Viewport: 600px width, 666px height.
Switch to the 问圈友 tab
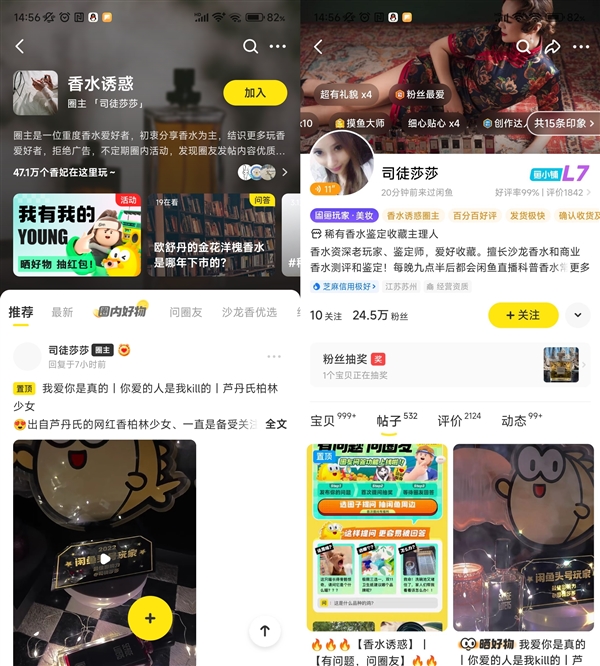pos(185,312)
